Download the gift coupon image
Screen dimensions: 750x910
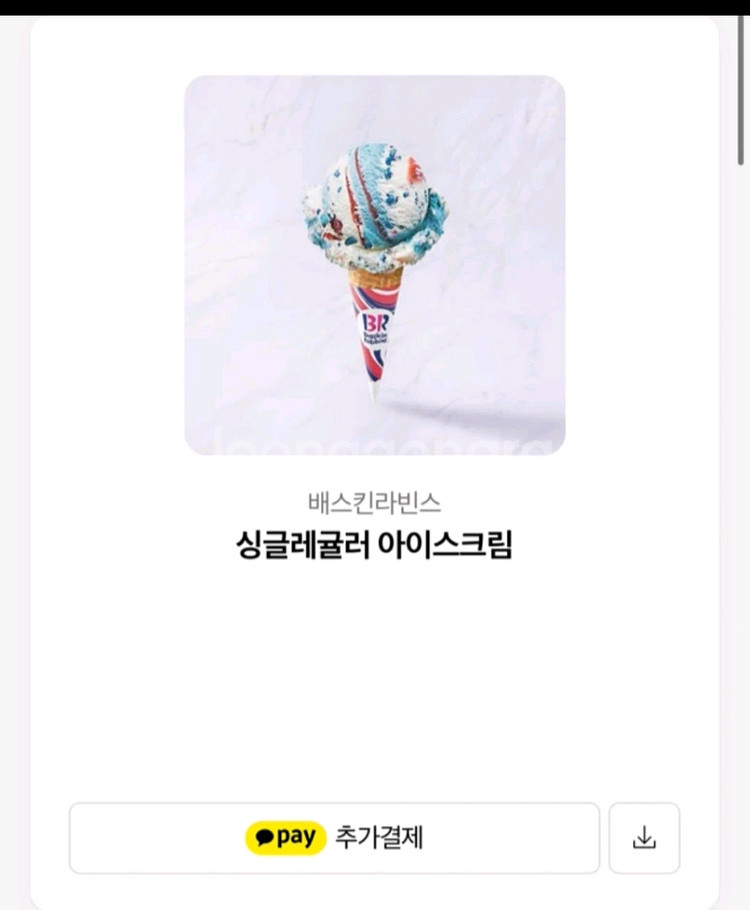pos(644,838)
